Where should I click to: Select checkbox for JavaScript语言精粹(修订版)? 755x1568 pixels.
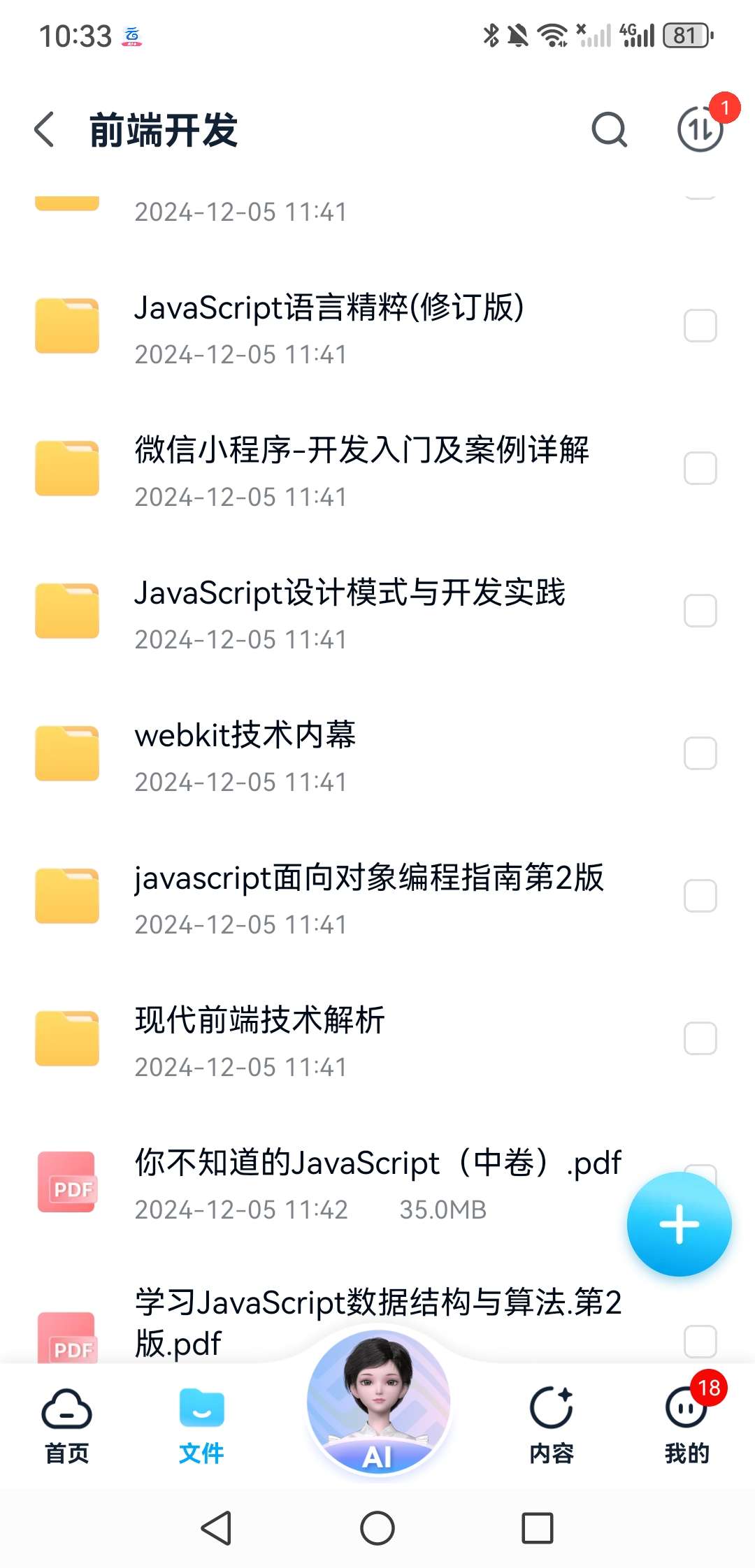click(x=700, y=326)
